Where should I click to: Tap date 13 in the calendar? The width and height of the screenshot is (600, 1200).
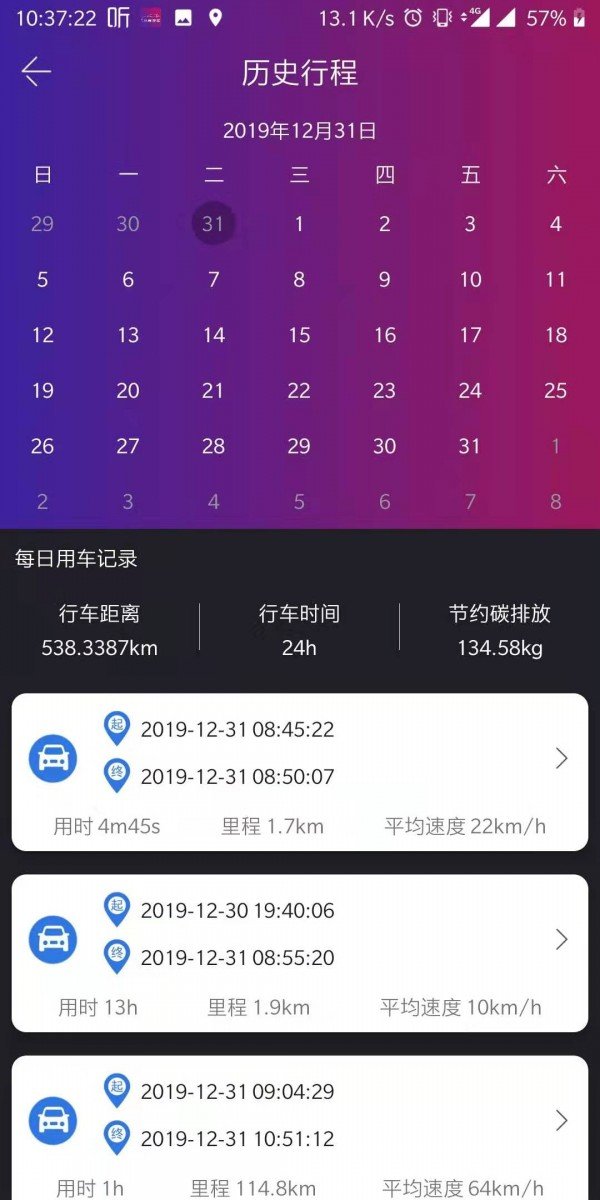point(128,336)
